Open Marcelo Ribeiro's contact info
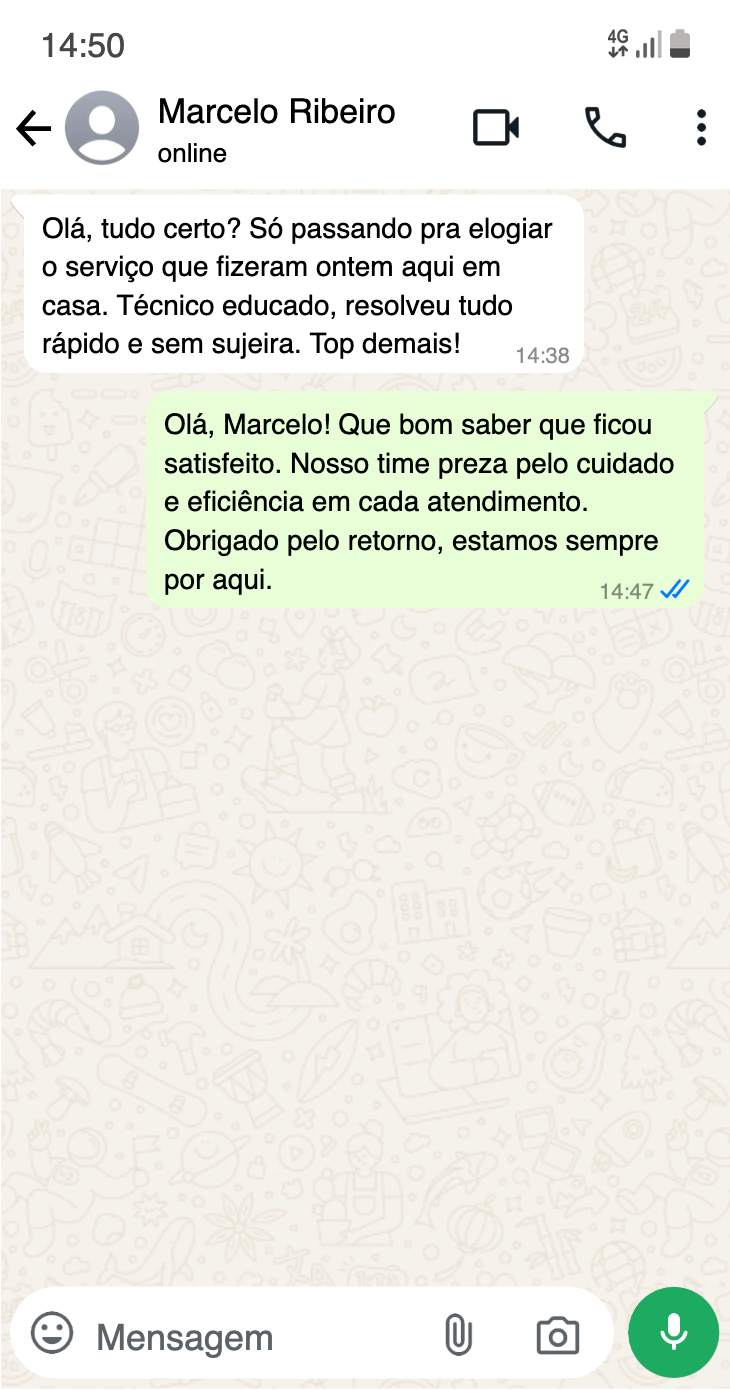The height and width of the screenshot is (1390, 730). [276, 128]
